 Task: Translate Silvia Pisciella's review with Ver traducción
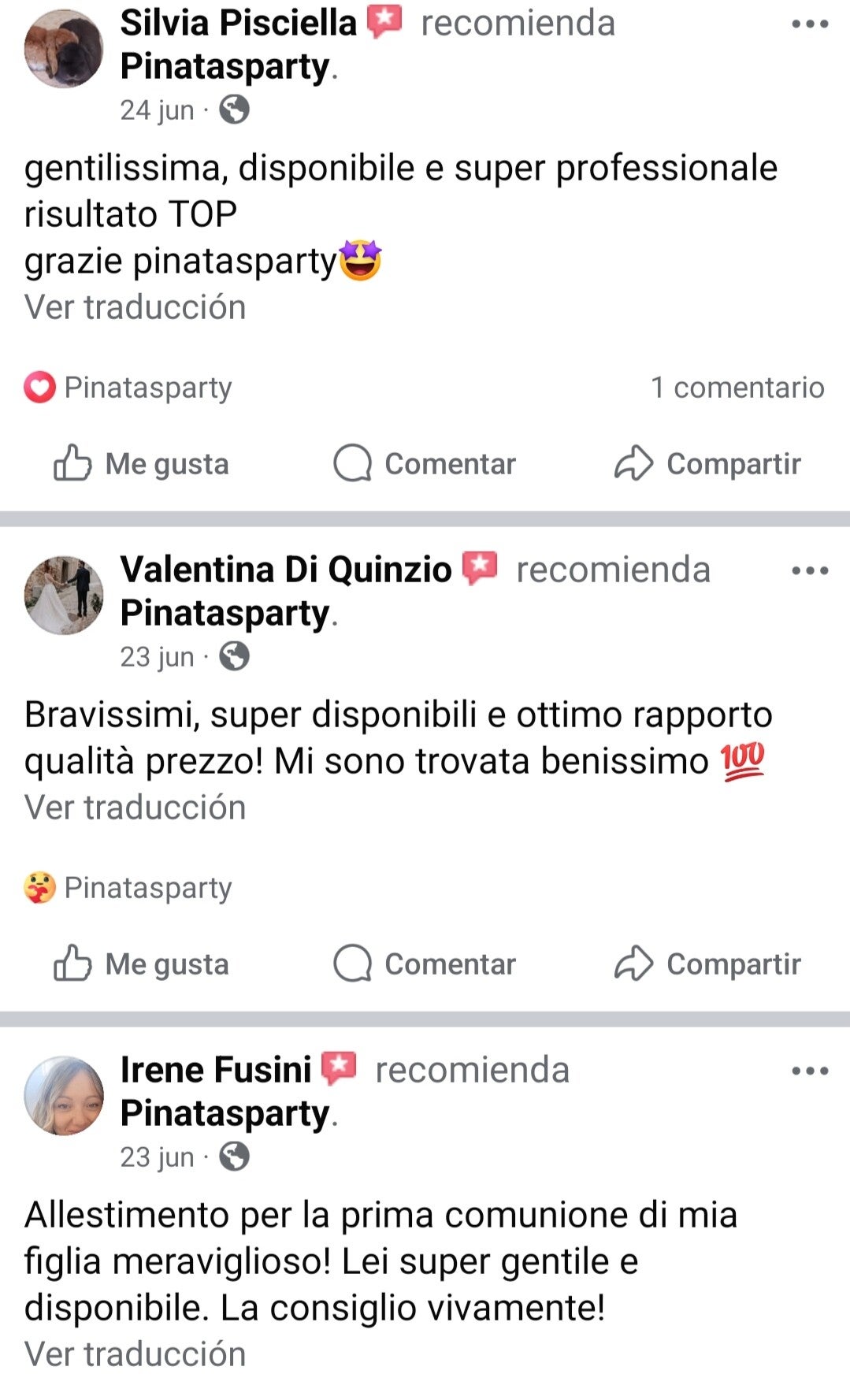(135, 307)
